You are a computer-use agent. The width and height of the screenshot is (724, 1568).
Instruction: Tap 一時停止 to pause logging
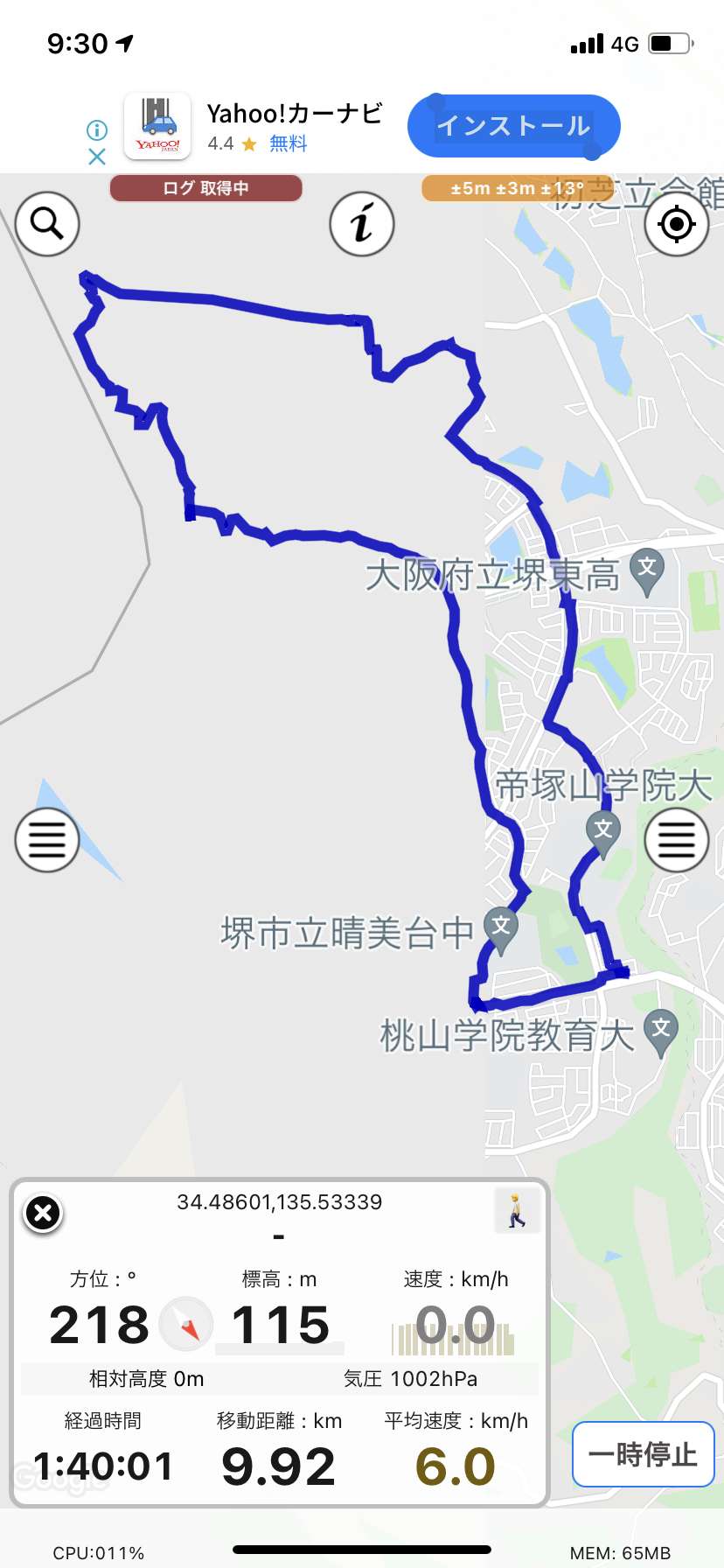pos(644,1454)
